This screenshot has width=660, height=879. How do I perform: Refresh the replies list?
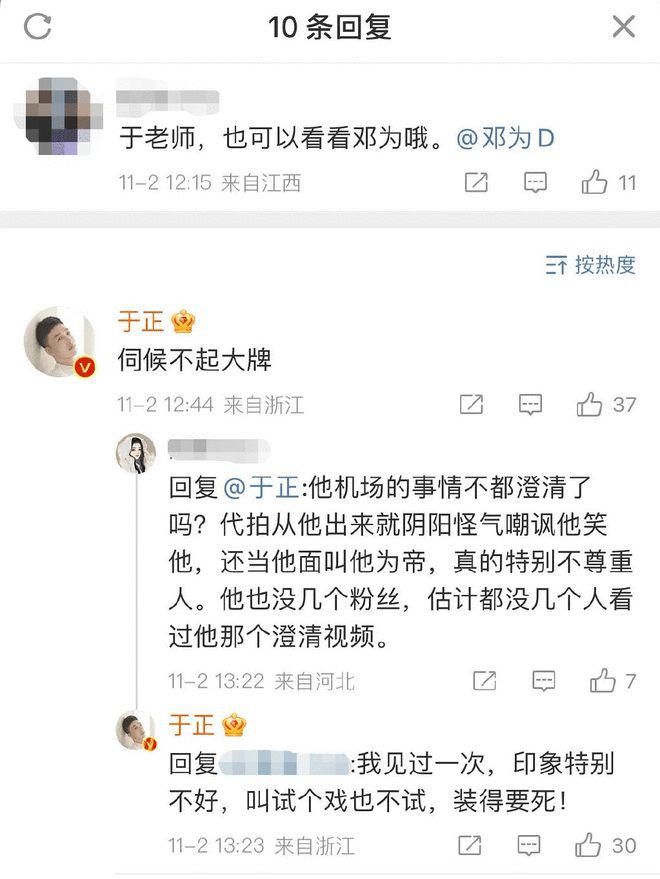(x=37, y=27)
